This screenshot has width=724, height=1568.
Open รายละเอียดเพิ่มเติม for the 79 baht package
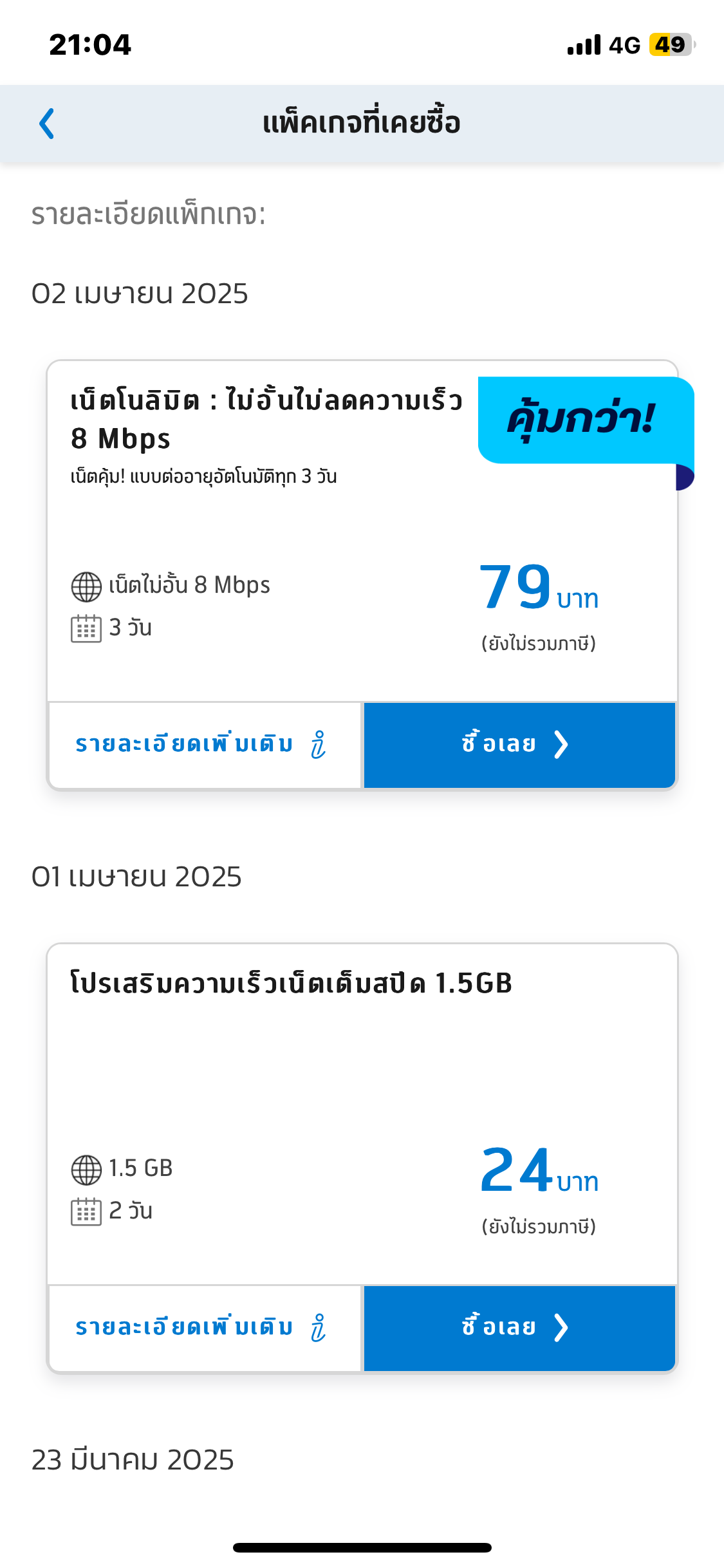click(205, 745)
